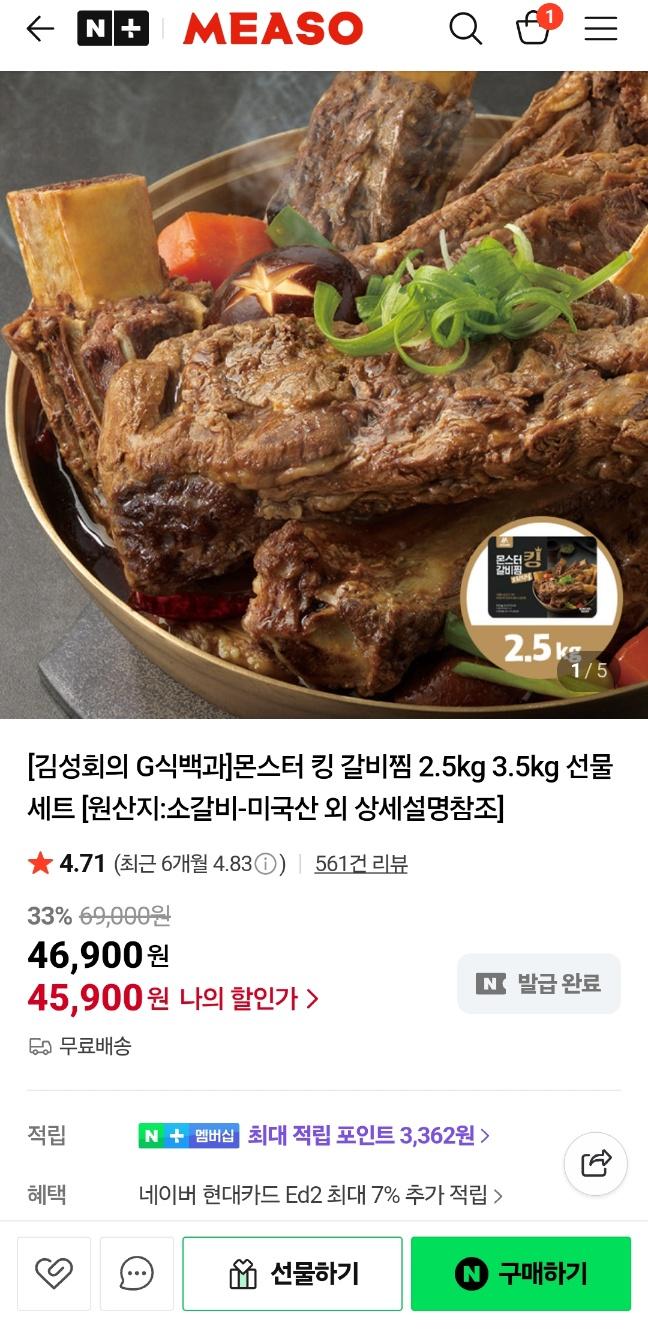Show rating info for 최근 6개월
648x1334 pixels.
(x=265, y=864)
